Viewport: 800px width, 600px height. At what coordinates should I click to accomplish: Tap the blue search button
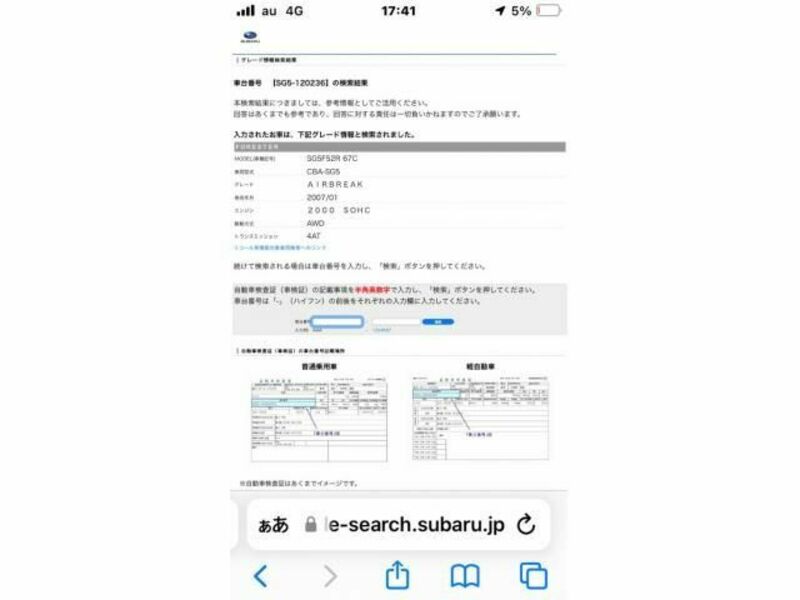[x=438, y=322]
